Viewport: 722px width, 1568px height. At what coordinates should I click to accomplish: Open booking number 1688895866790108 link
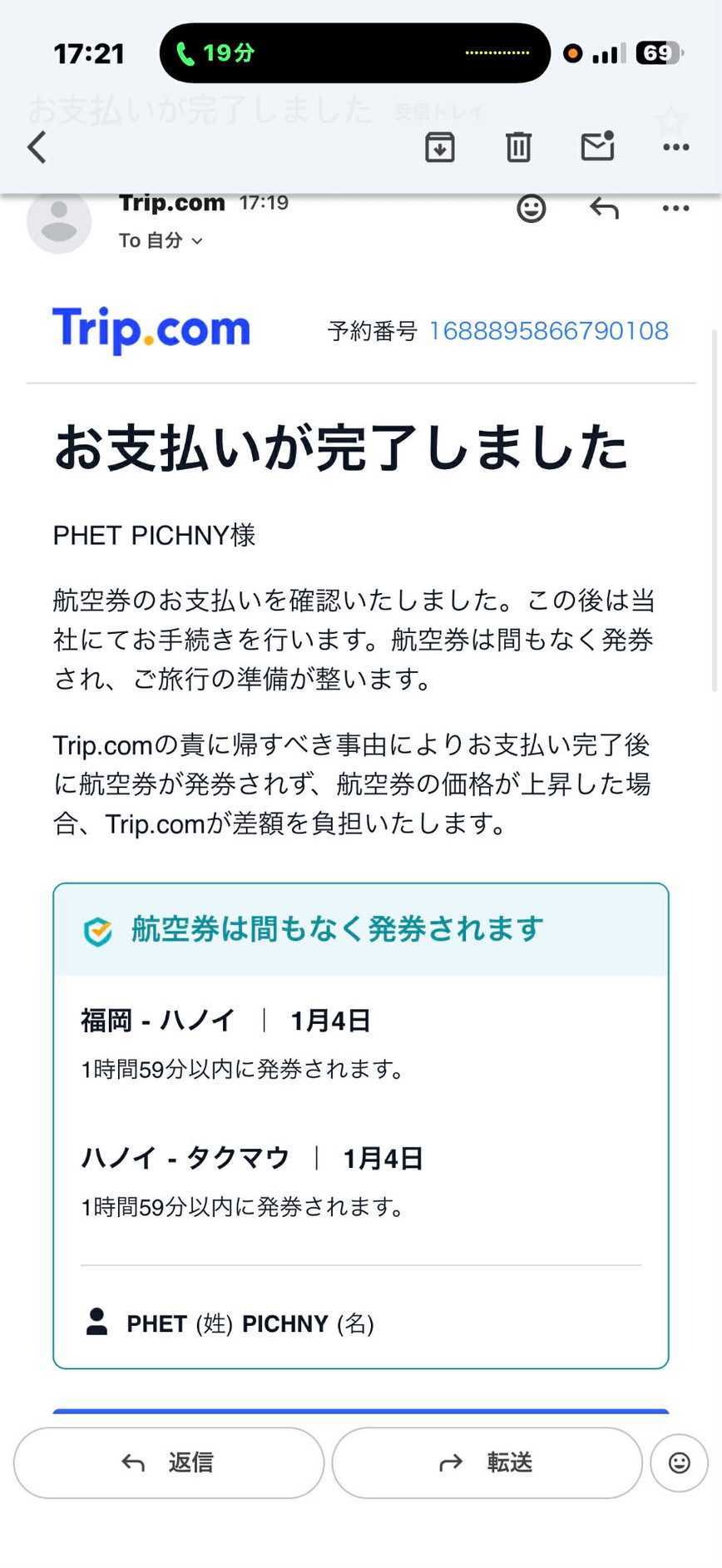[x=548, y=331]
